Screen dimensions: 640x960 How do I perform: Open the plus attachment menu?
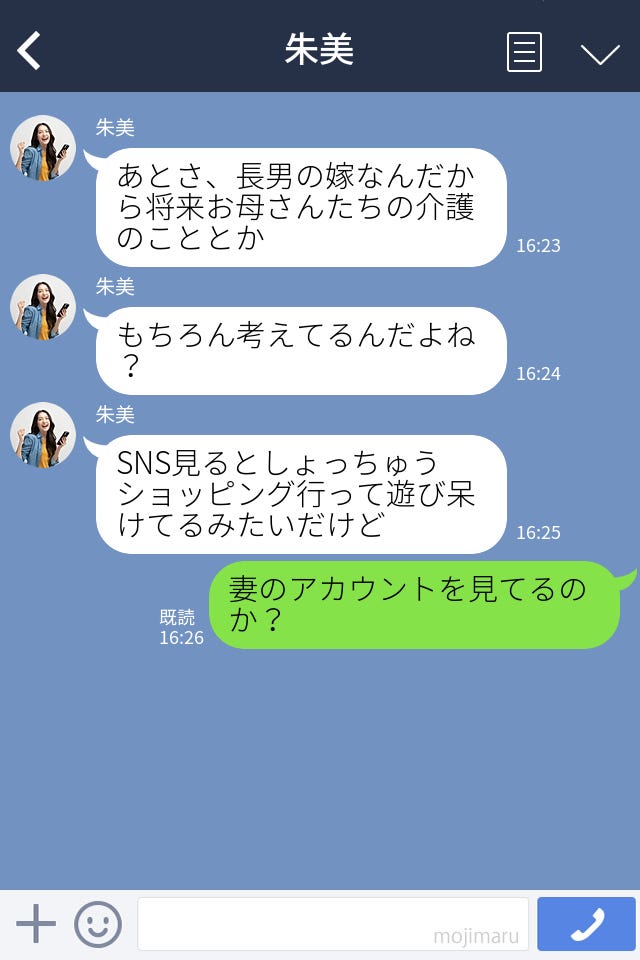pyautogui.click(x=36, y=924)
